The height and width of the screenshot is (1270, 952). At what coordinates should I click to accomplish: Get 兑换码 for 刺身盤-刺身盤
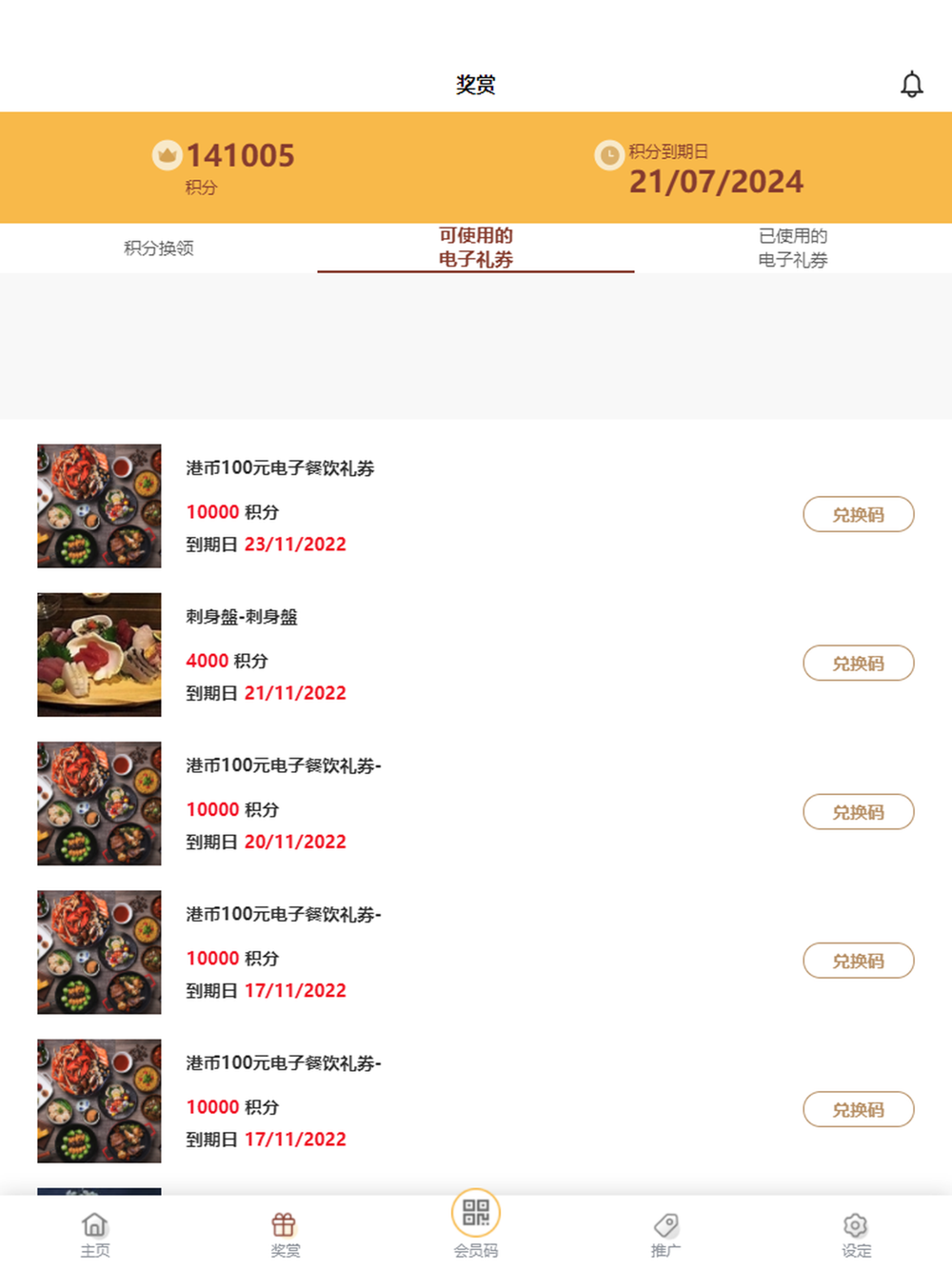859,663
